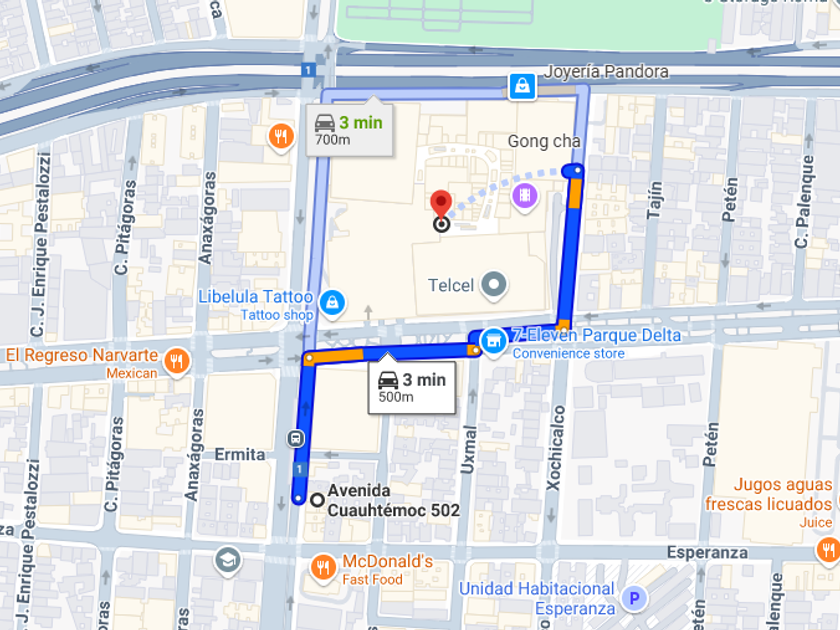Open the Joyería Pandora shopping pin
This screenshot has width=840, height=630.
(522, 86)
